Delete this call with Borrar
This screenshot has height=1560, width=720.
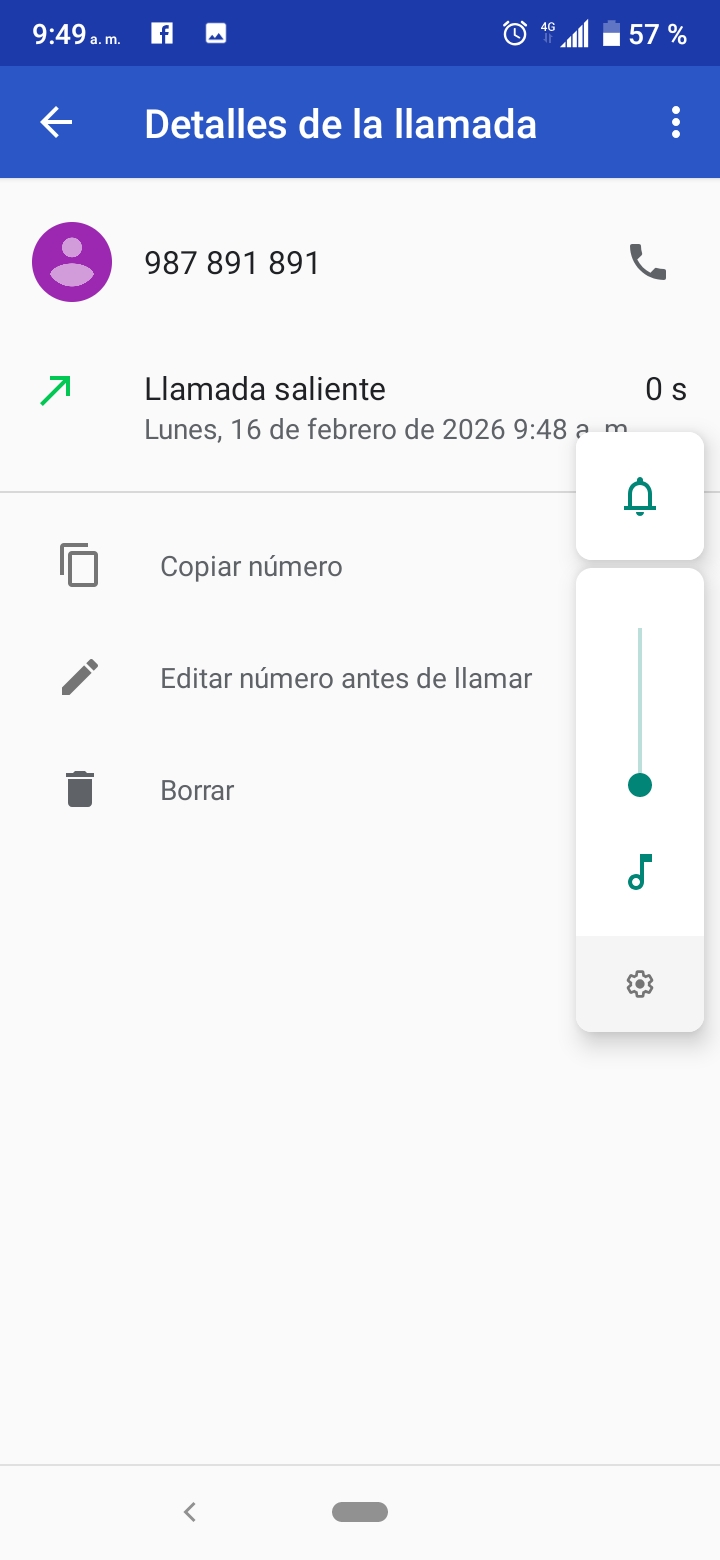coord(197,791)
